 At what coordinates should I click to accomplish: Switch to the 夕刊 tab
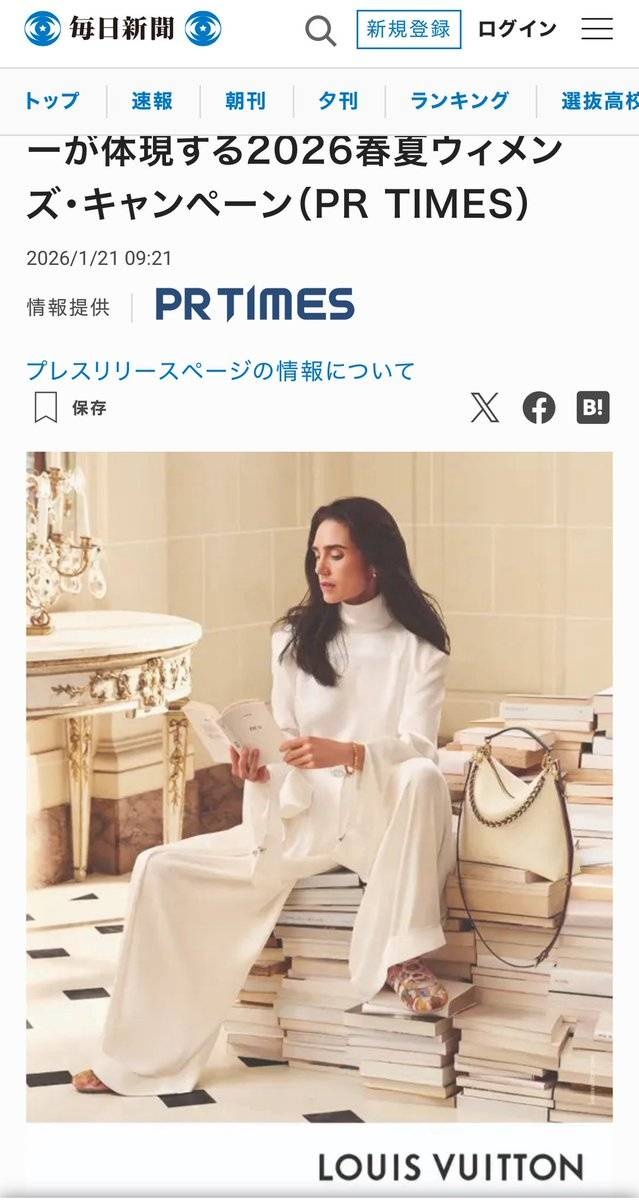(338, 101)
